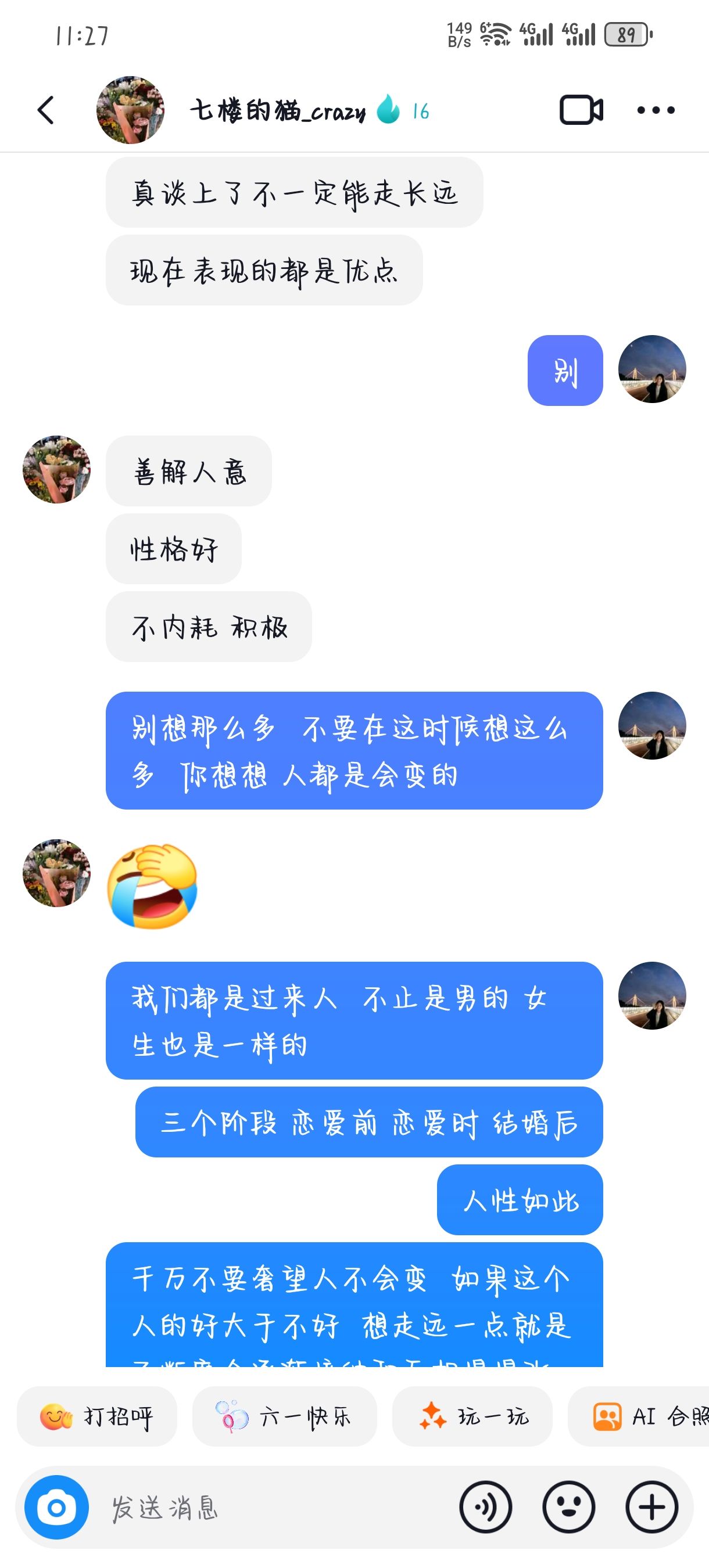
Task: Switch to voice message input
Action: (485, 1507)
